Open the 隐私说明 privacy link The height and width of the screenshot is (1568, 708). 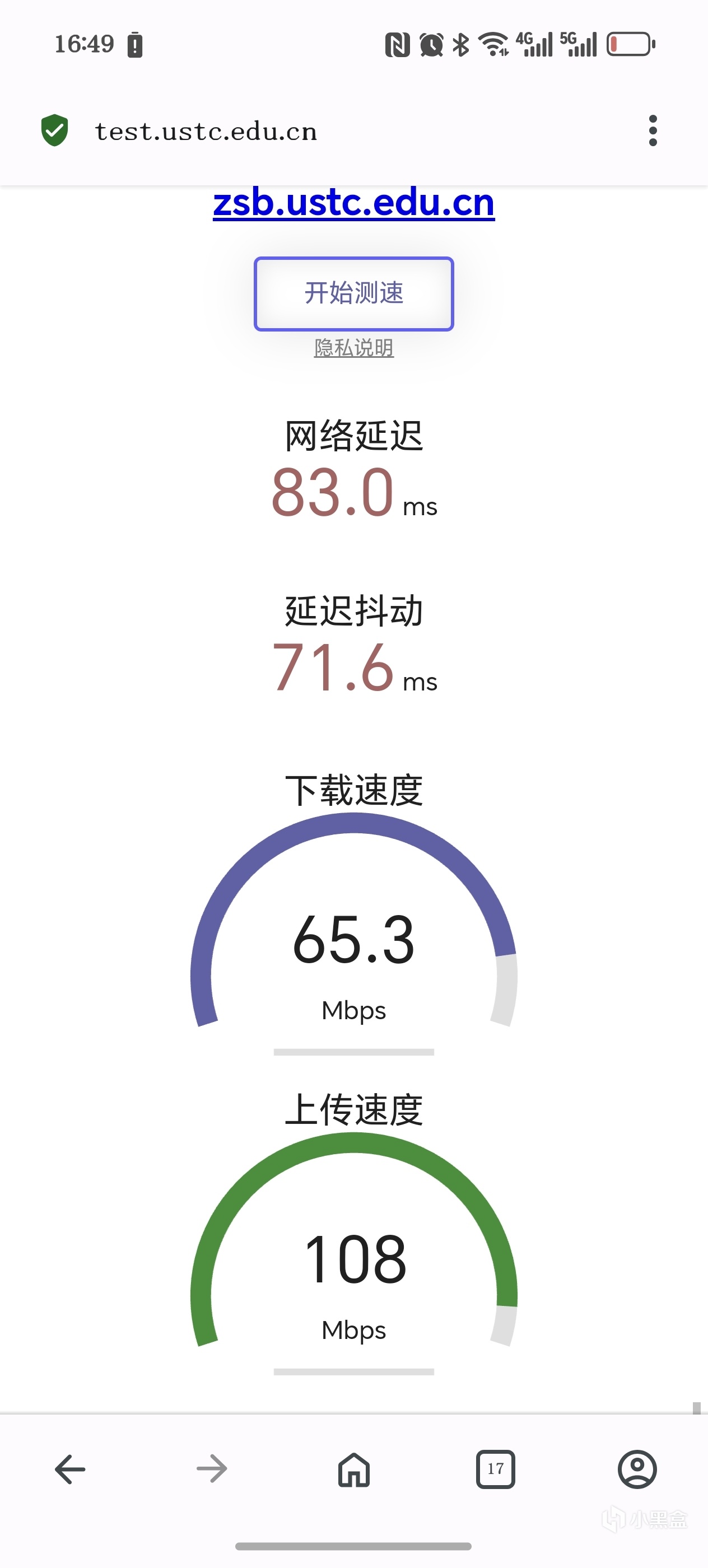pos(353,348)
